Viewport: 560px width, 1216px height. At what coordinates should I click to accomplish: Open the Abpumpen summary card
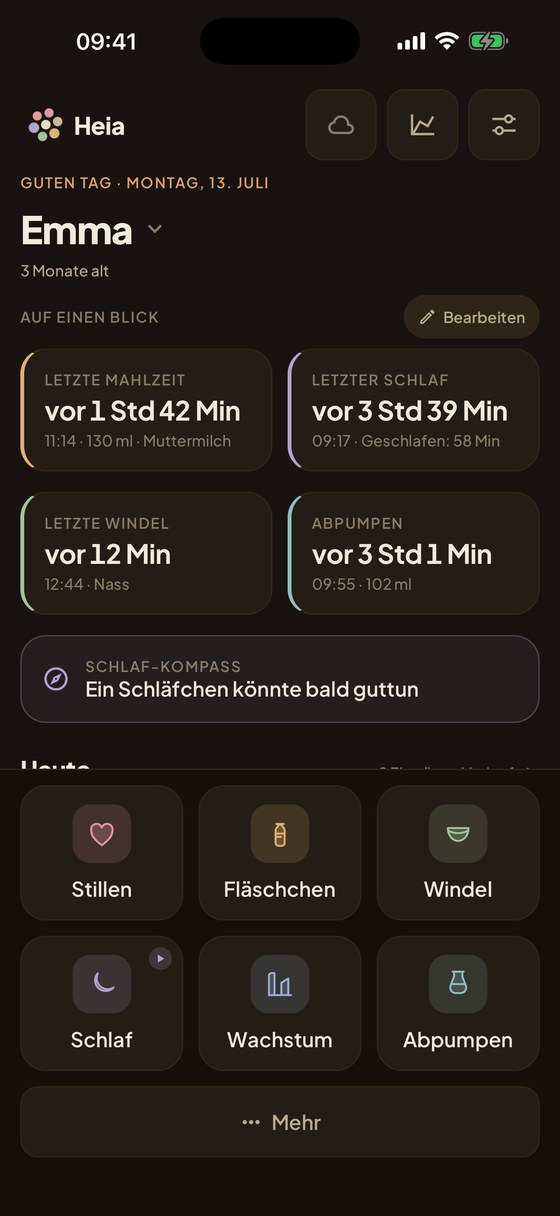pyautogui.click(x=413, y=553)
